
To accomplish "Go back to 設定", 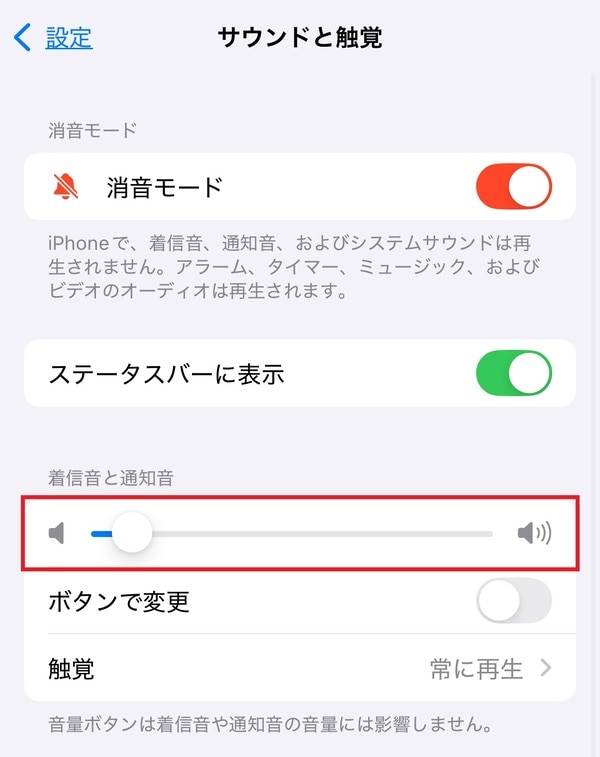I will pos(54,38).
